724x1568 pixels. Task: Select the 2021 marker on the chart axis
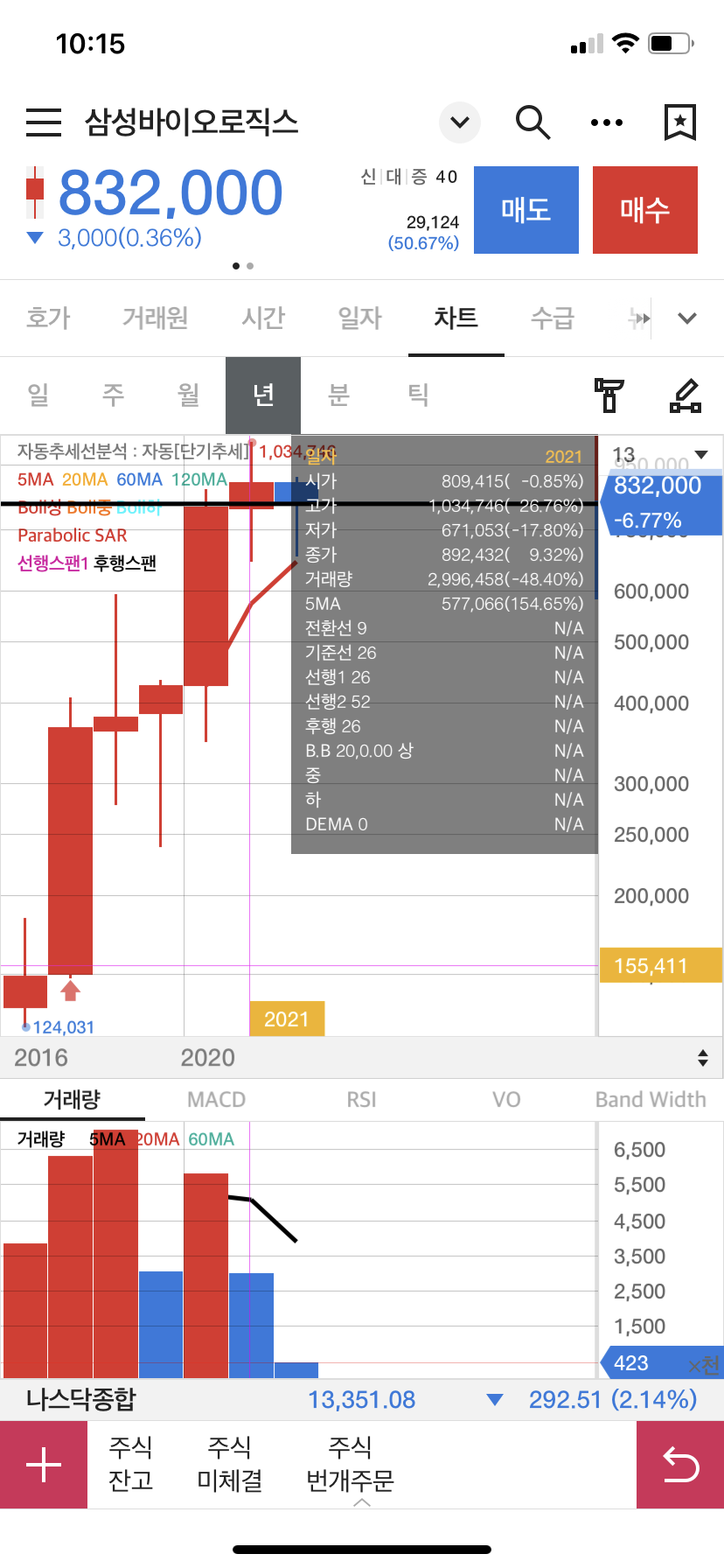click(x=287, y=1018)
